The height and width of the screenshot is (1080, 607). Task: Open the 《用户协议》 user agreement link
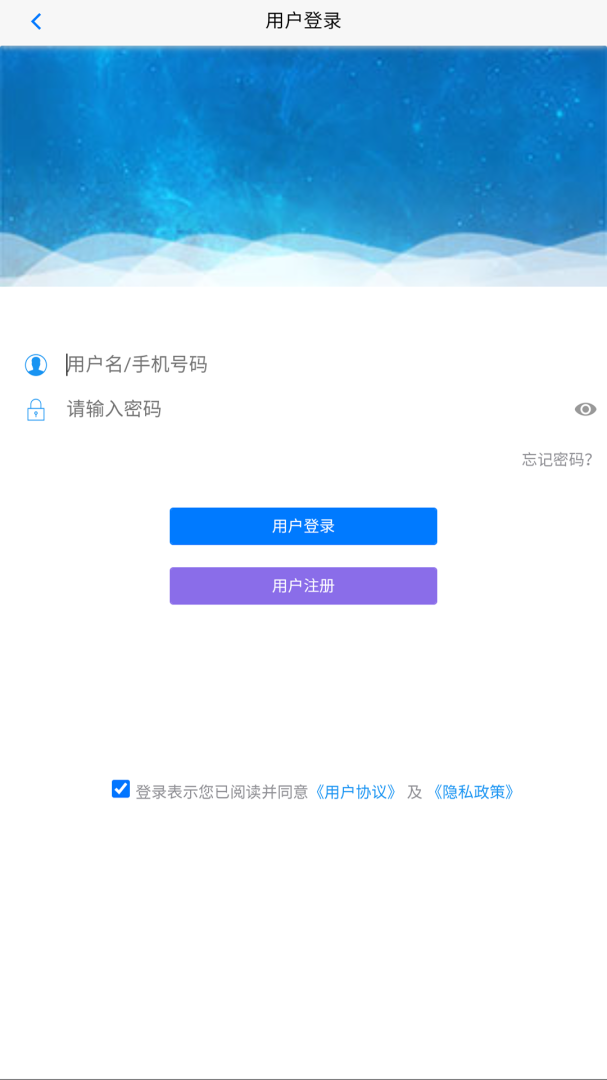point(356,792)
